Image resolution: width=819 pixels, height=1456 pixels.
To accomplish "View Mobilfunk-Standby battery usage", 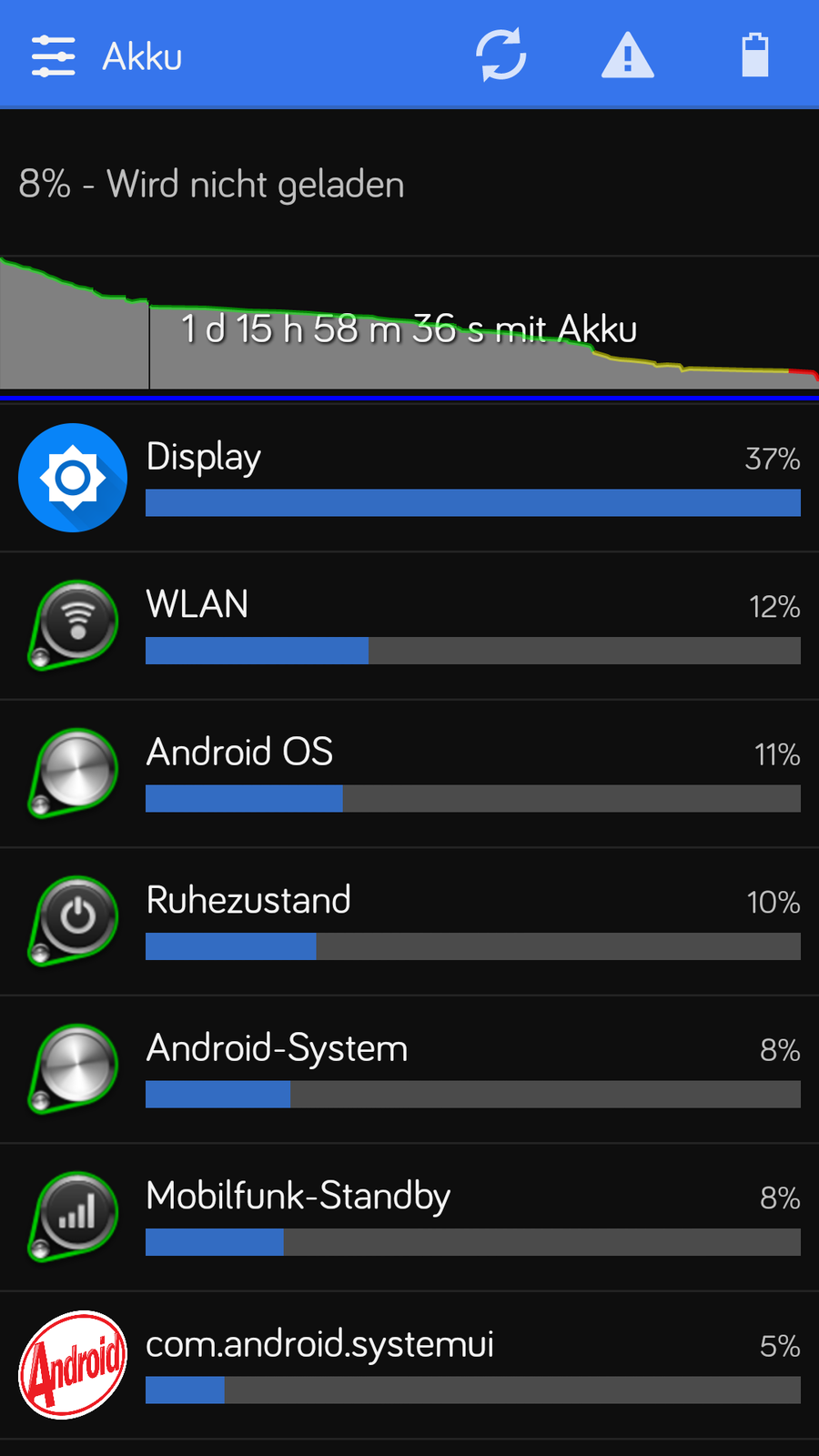I will tap(409, 1217).
